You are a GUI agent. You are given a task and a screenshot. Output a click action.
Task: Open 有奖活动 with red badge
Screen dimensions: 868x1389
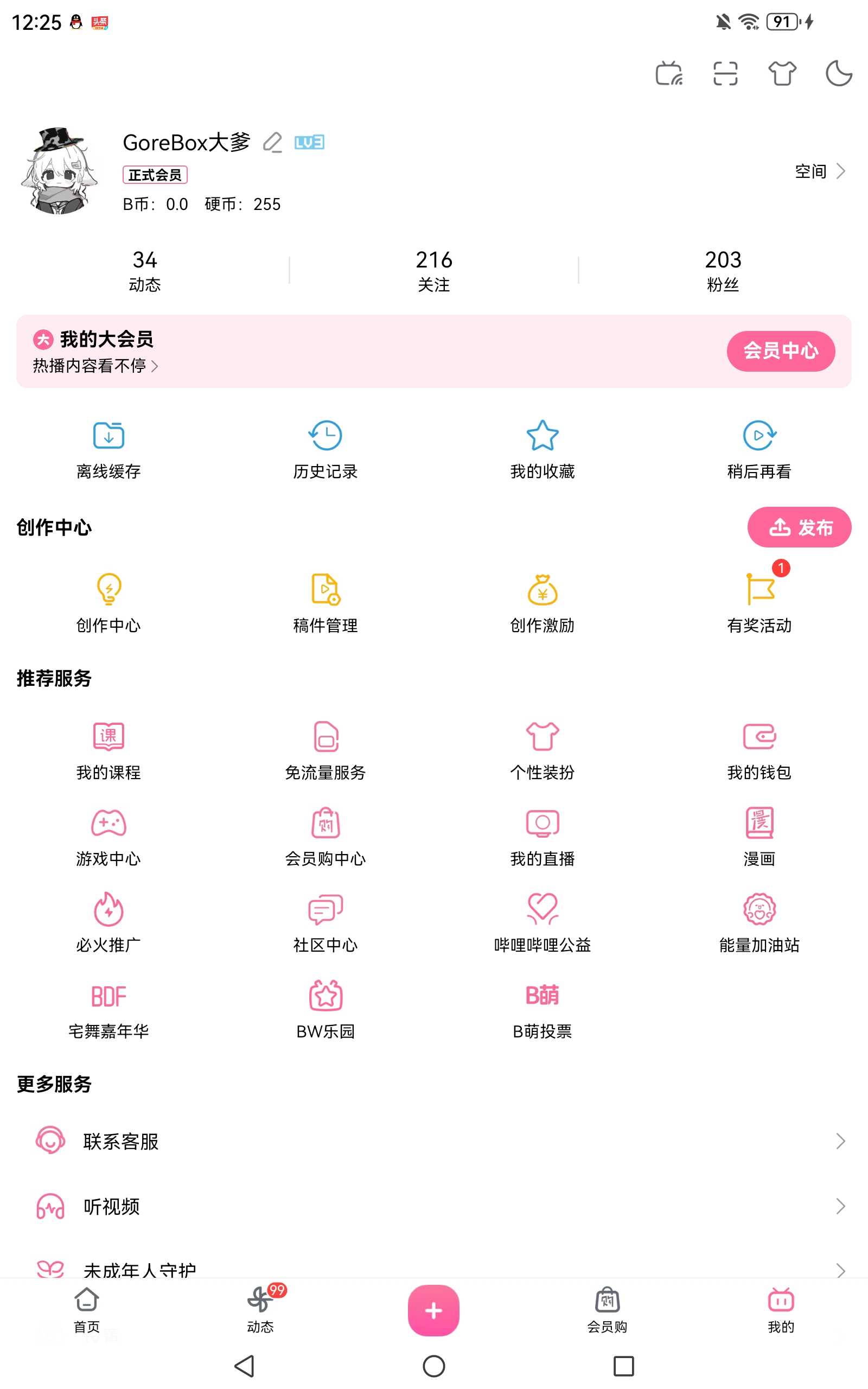point(759,602)
